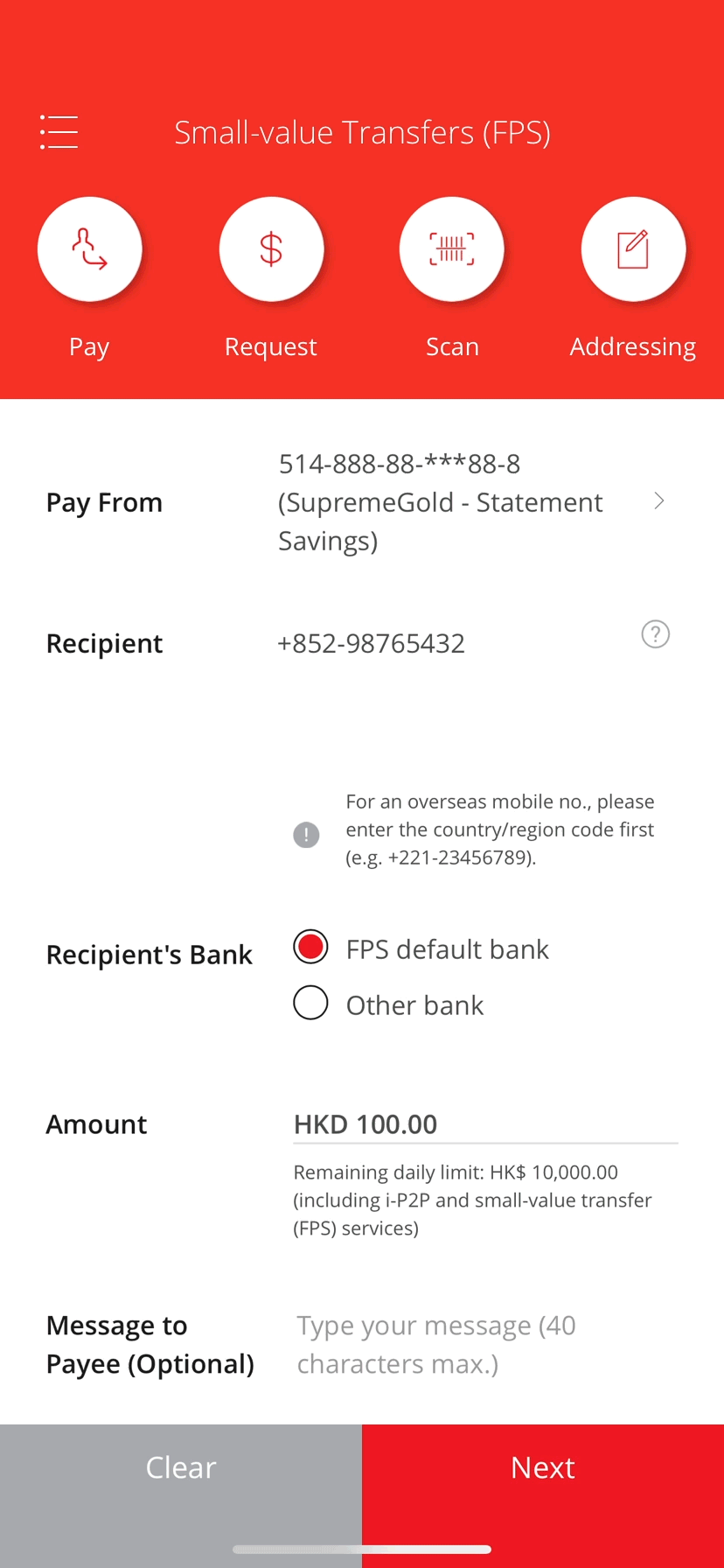Open the Recipient help question mark
The width and height of the screenshot is (724, 1568).
click(656, 633)
